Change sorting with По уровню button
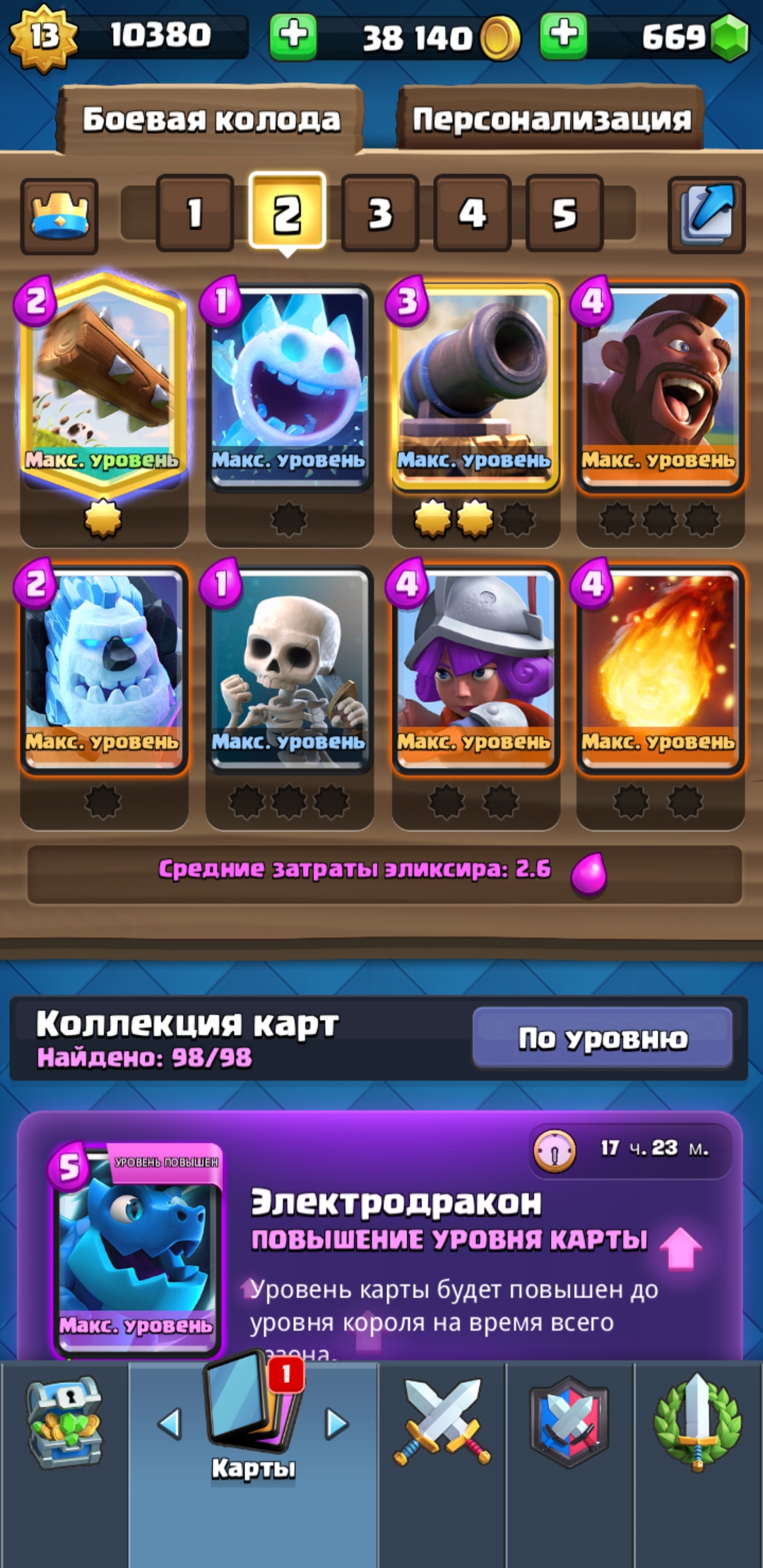Viewport: 763px width, 1568px height. [x=602, y=1038]
